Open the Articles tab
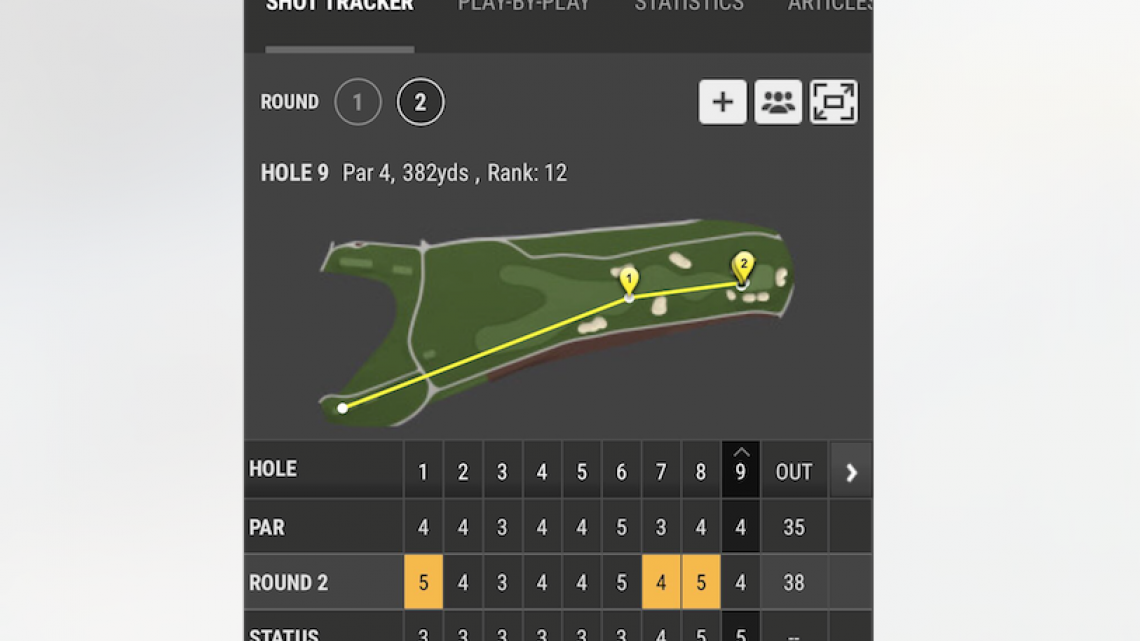The image size is (1140, 641). point(829,6)
